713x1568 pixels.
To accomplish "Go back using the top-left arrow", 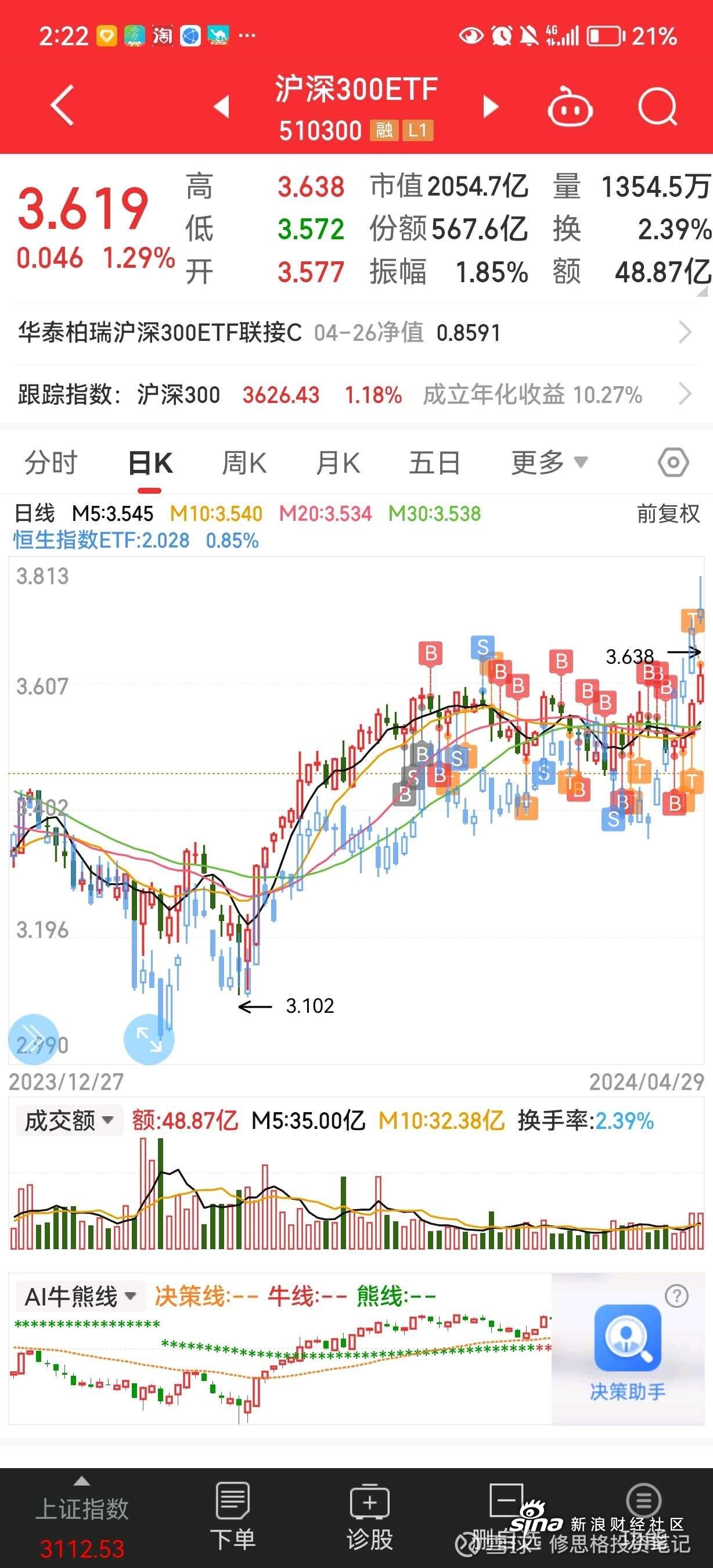I will [62, 106].
